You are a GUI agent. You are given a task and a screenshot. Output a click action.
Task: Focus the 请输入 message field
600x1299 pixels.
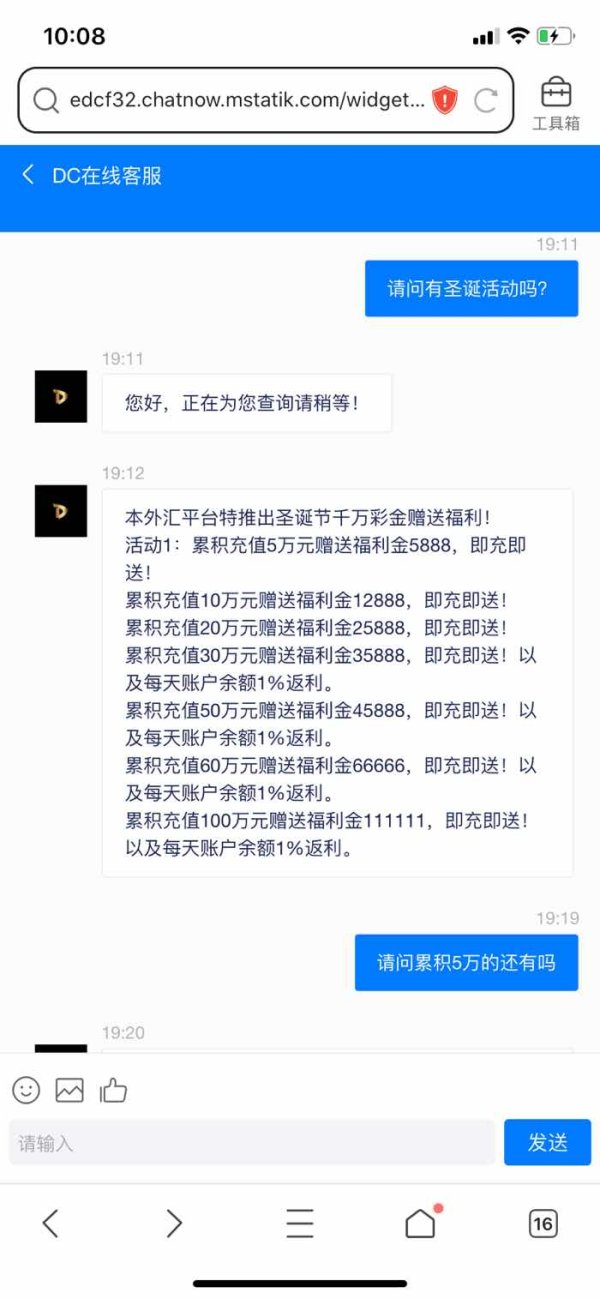coord(252,1142)
